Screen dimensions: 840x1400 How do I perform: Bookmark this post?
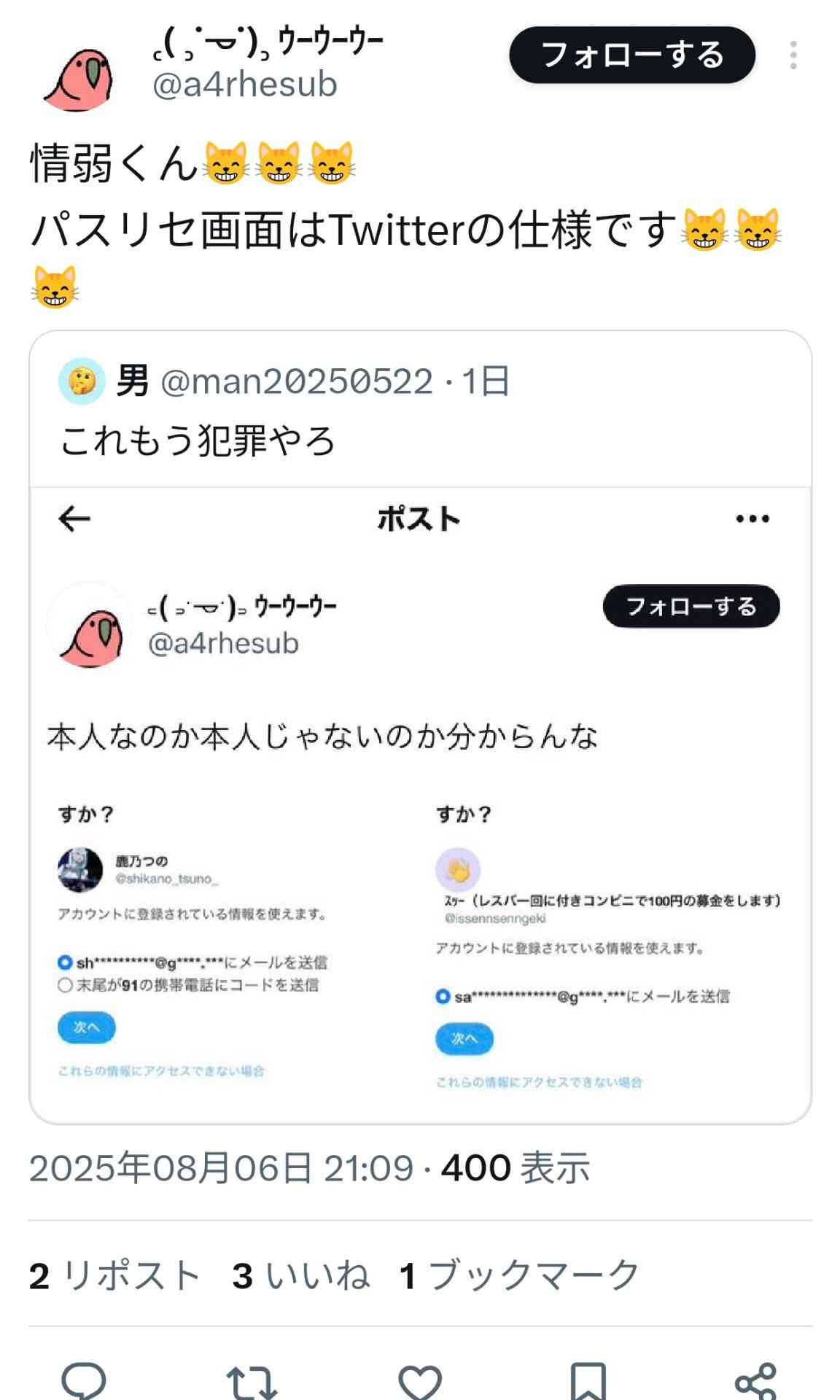588,1380
